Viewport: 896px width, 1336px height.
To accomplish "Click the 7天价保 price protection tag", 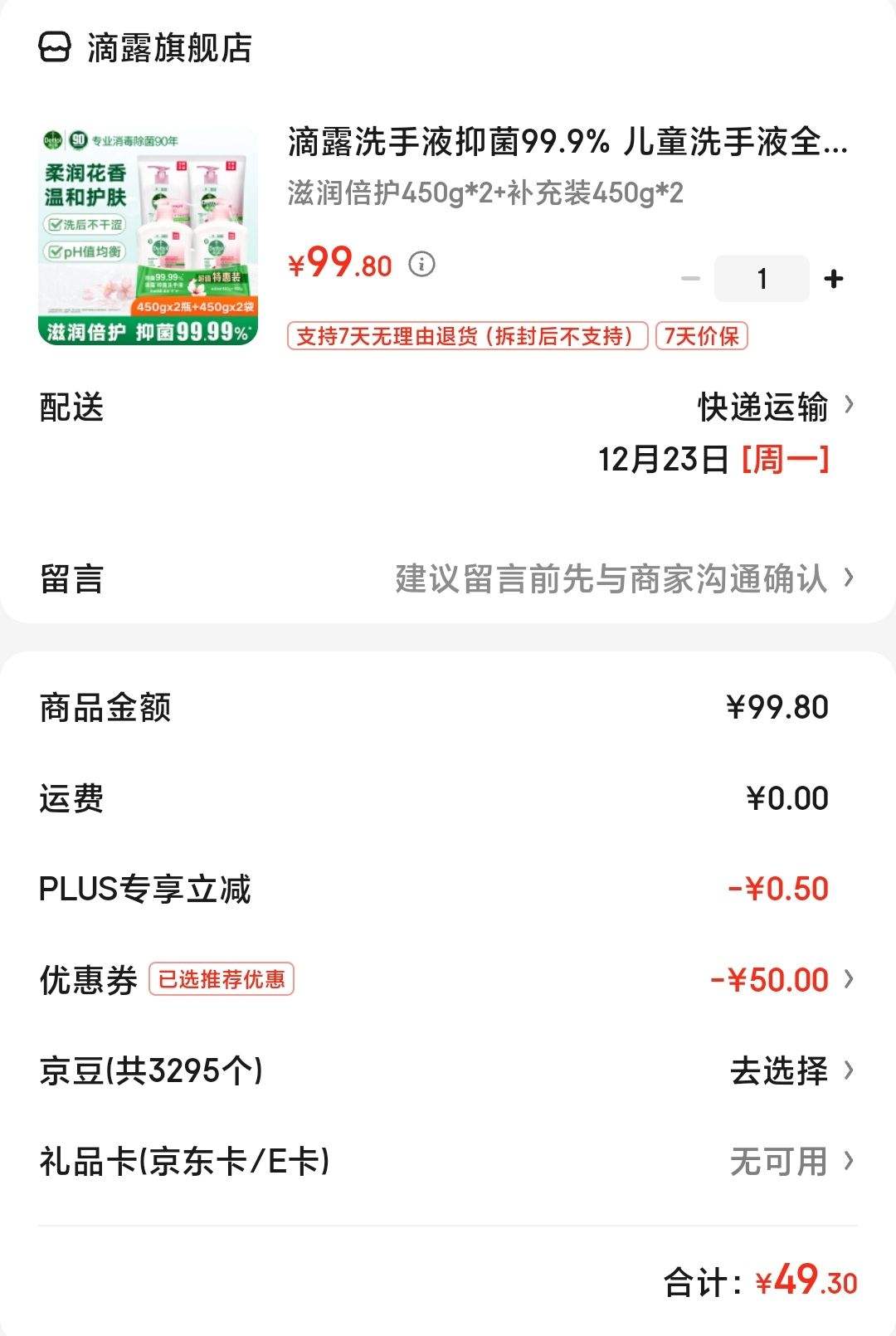I will coord(704,335).
